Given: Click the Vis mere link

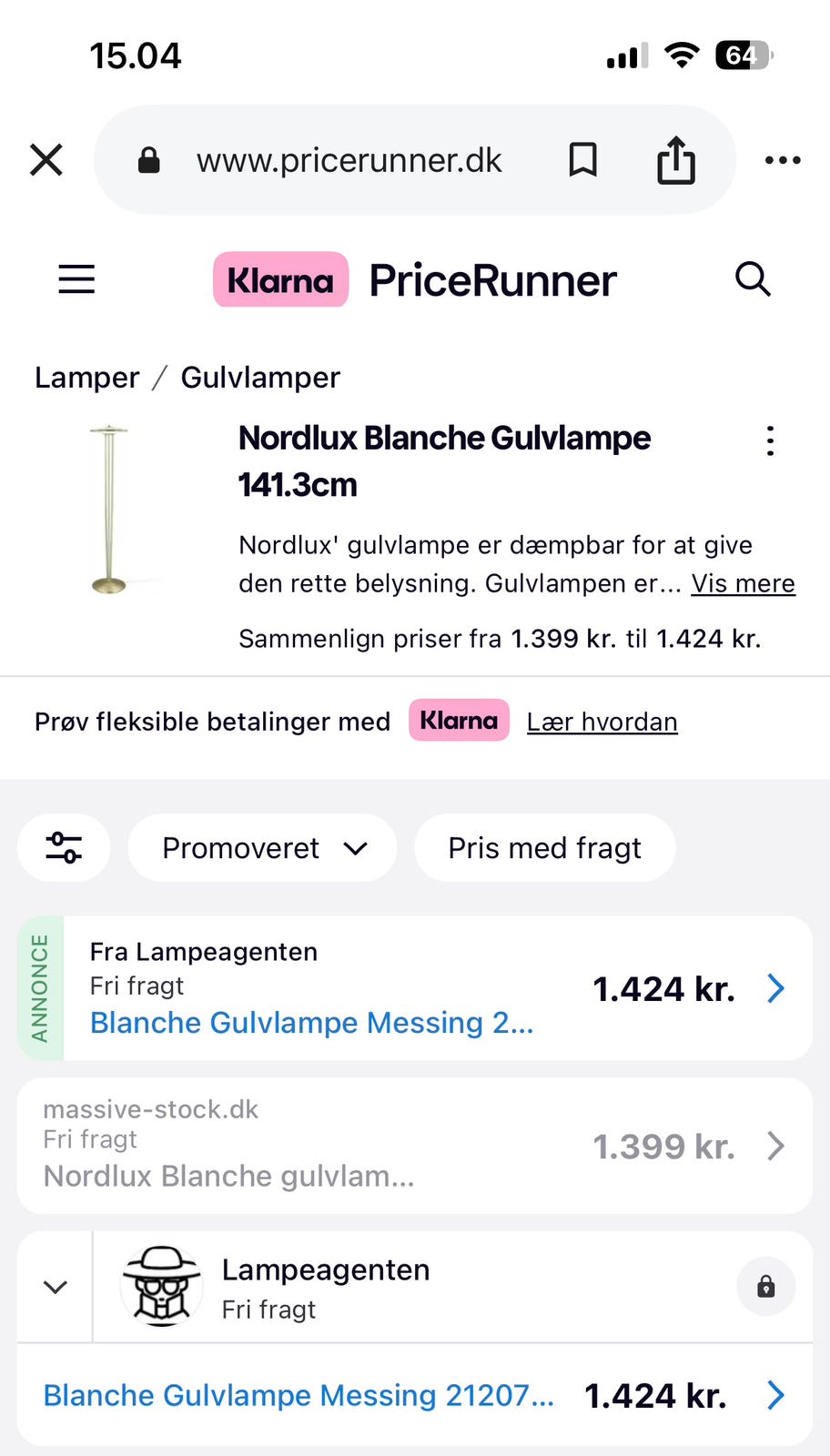Looking at the screenshot, I should click(x=743, y=583).
